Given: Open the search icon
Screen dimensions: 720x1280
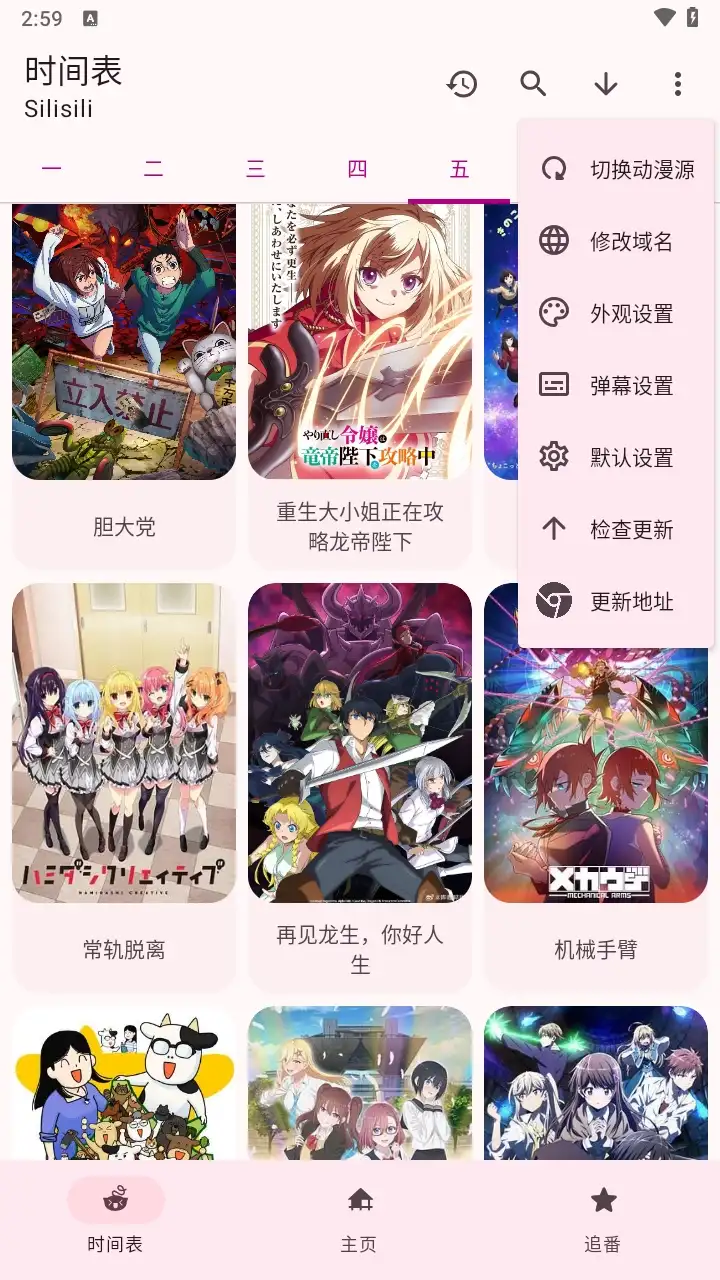Looking at the screenshot, I should (x=533, y=84).
